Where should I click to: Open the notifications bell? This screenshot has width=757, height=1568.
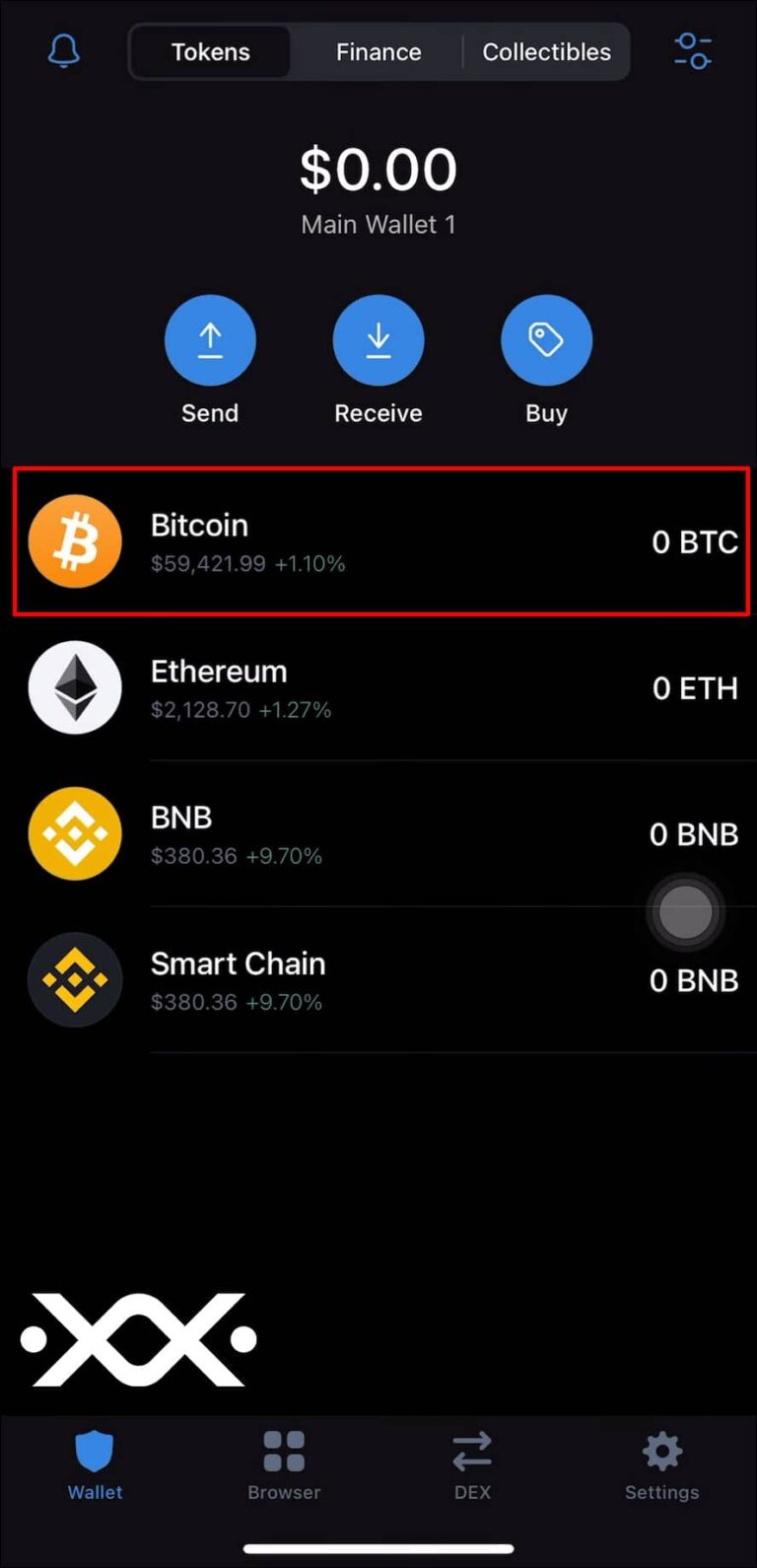click(x=64, y=51)
